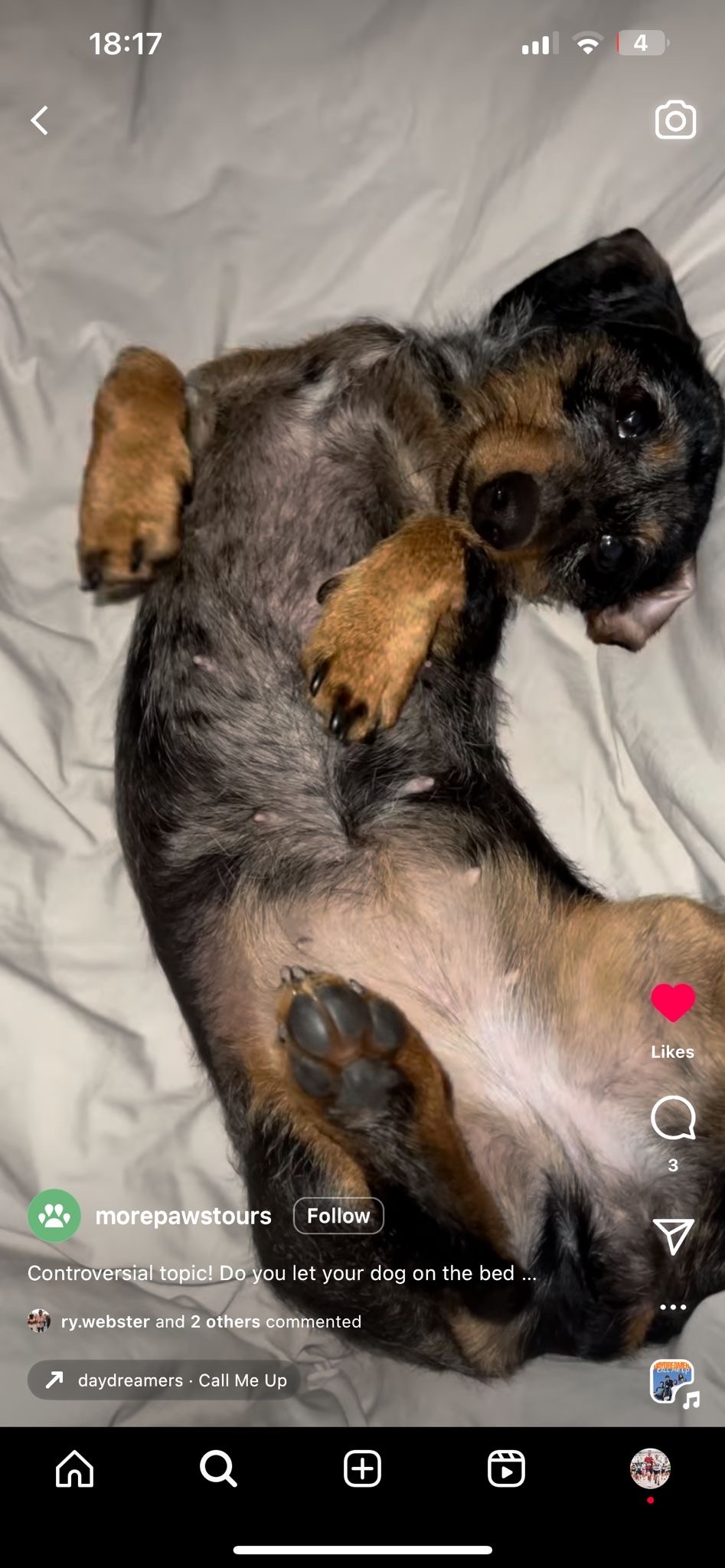
Task: Unlike this reel with the red heart
Action: [673, 1003]
